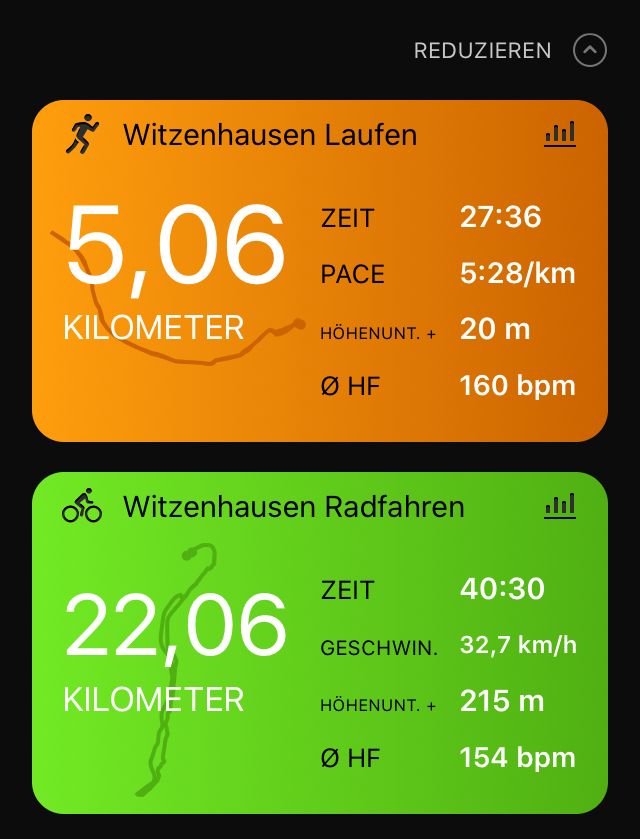Open the Witzenhausen Laufen activity card
Screen dimensions: 640x839
[270, 134]
